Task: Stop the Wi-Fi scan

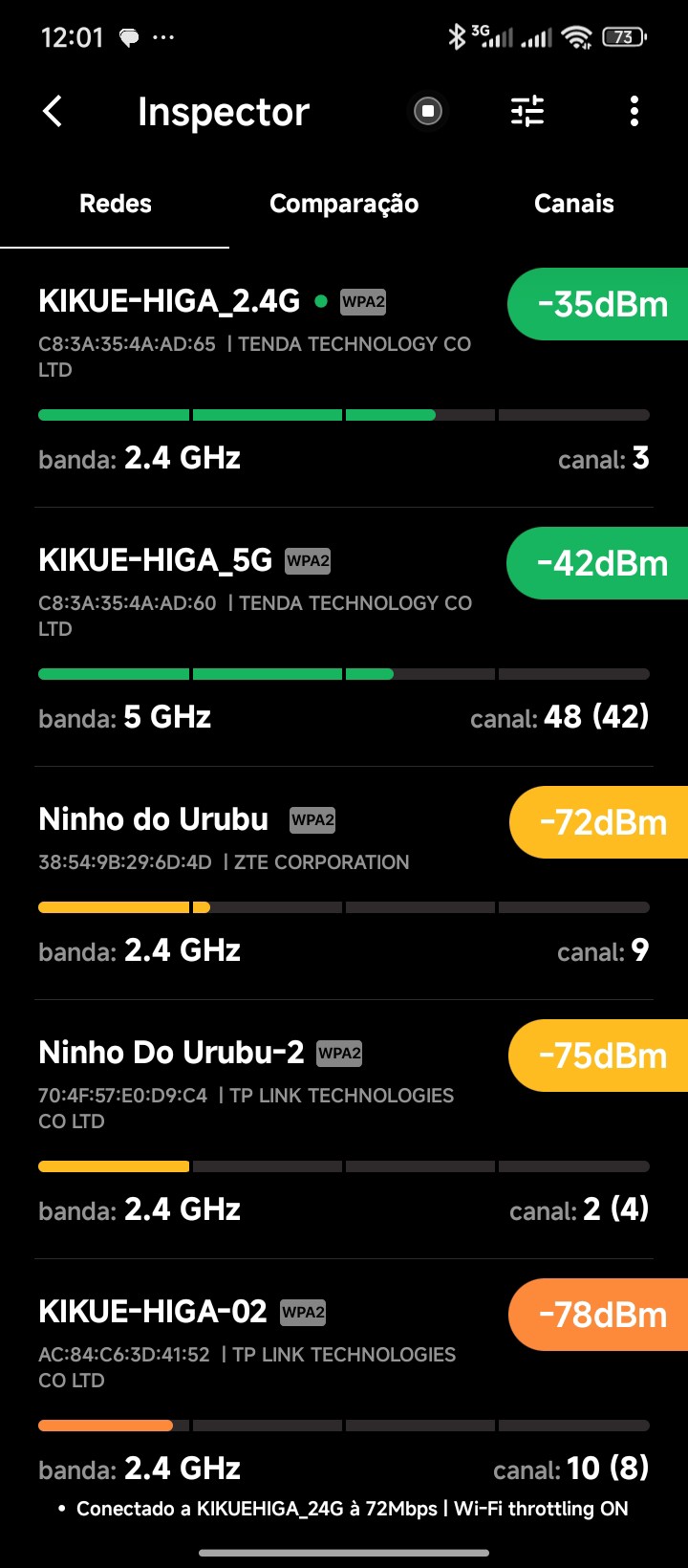Action: [428, 112]
